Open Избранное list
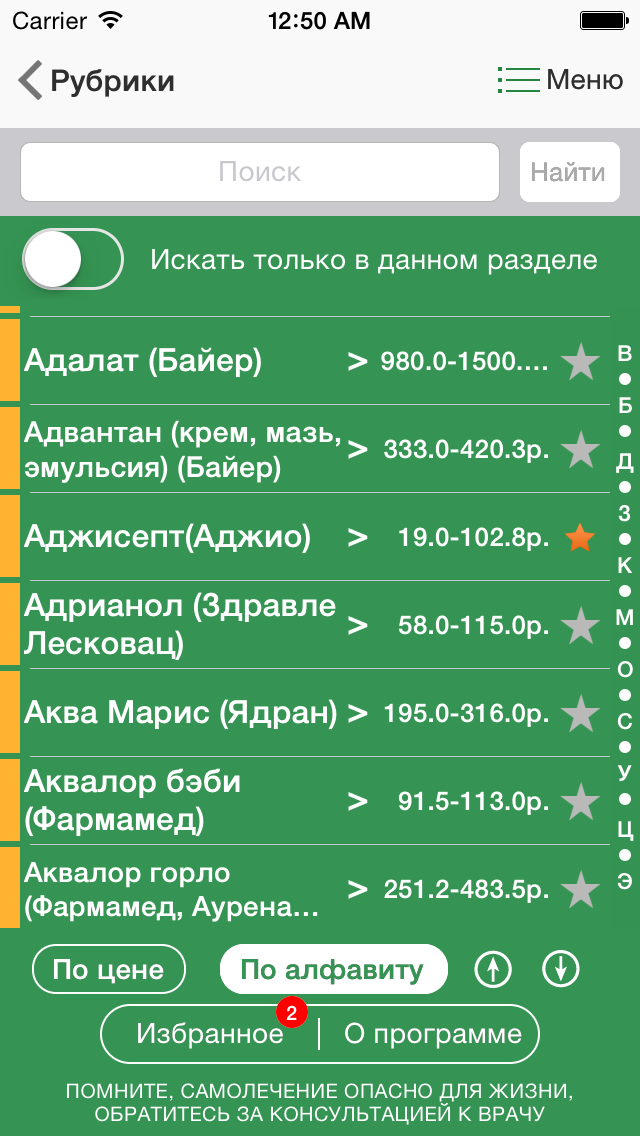This screenshot has height=1136, width=640. (x=210, y=1034)
